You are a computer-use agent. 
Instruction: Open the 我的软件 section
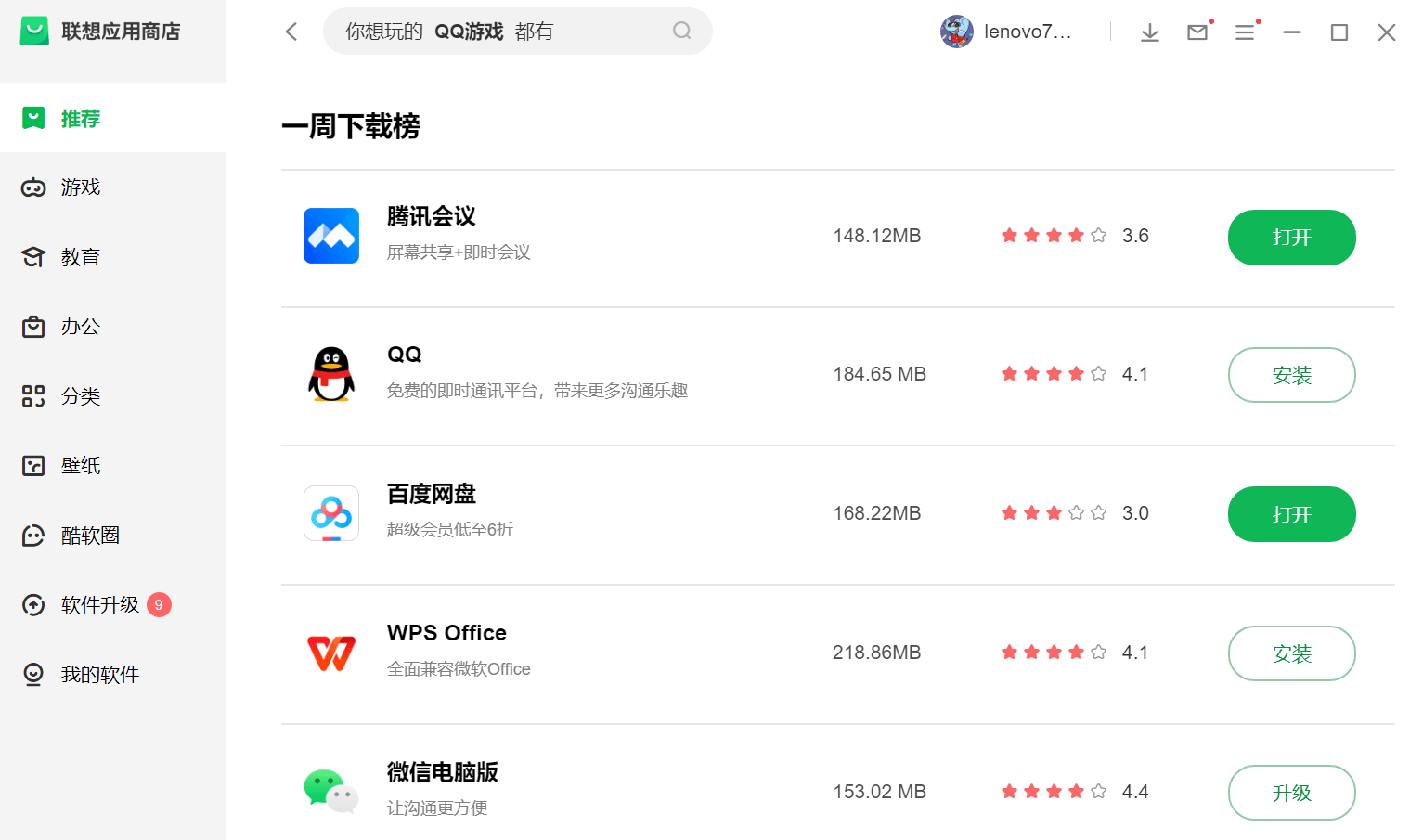coord(99,675)
